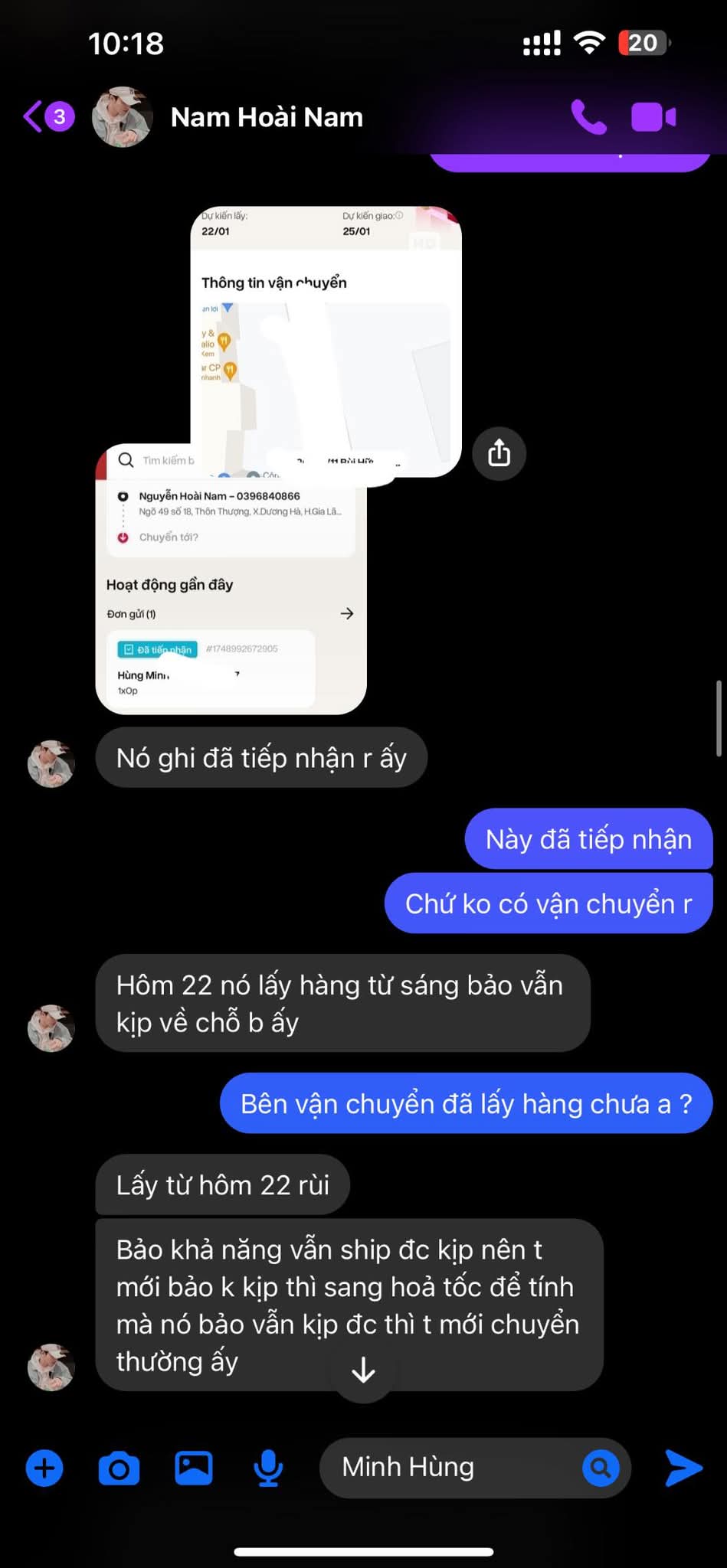Open the plus menu for more actions
727x1568 pixels.
point(44,1468)
